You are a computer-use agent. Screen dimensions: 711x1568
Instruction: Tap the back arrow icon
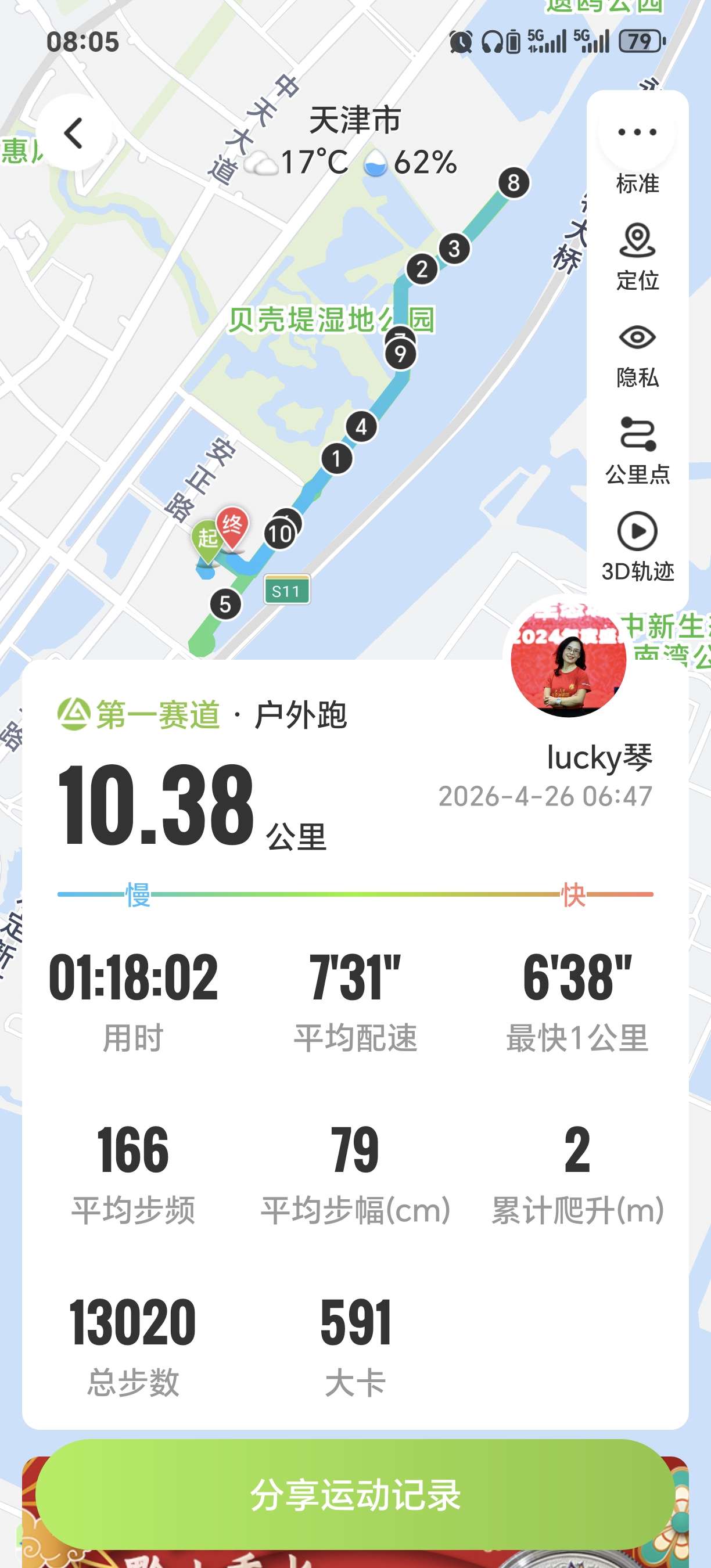point(74,134)
